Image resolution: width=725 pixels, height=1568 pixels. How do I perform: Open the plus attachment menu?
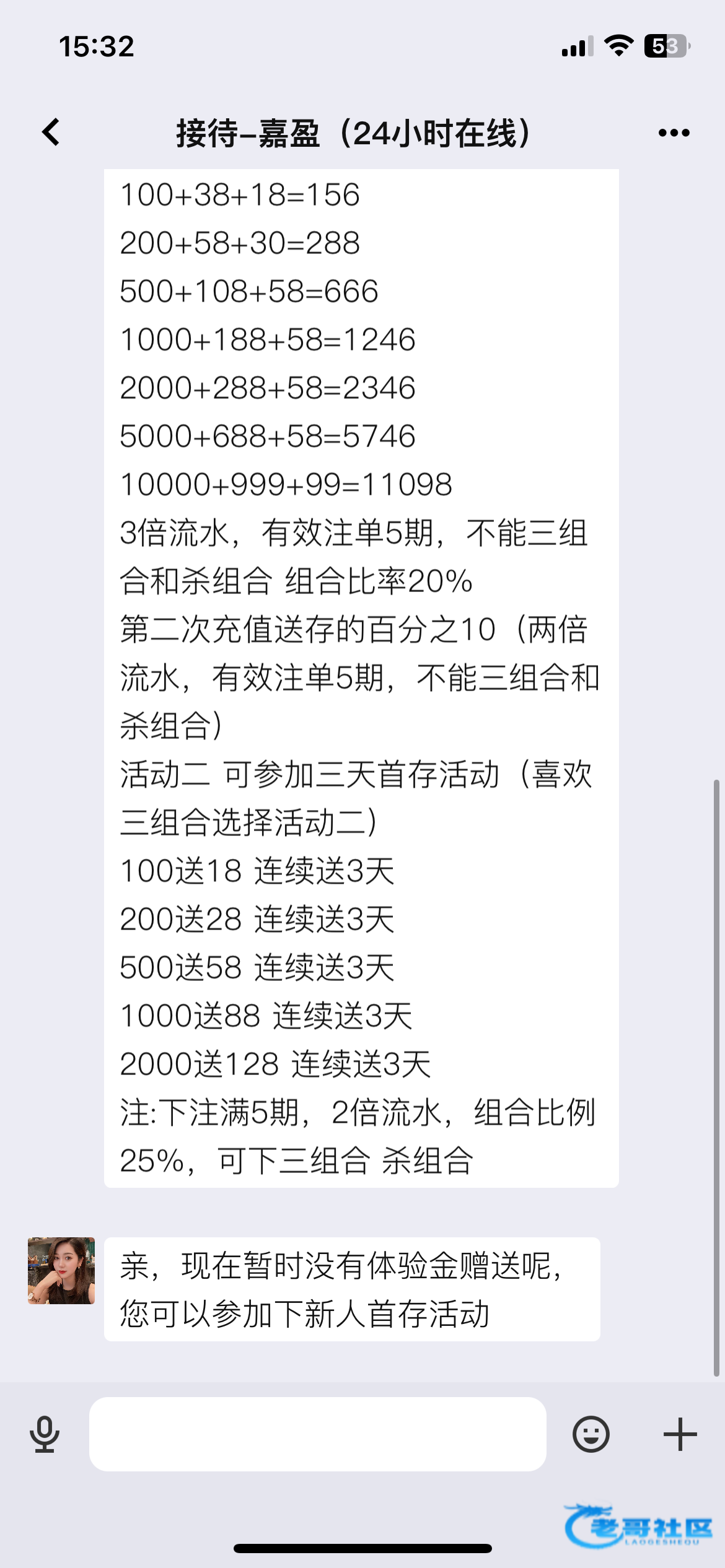click(x=680, y=1434)
